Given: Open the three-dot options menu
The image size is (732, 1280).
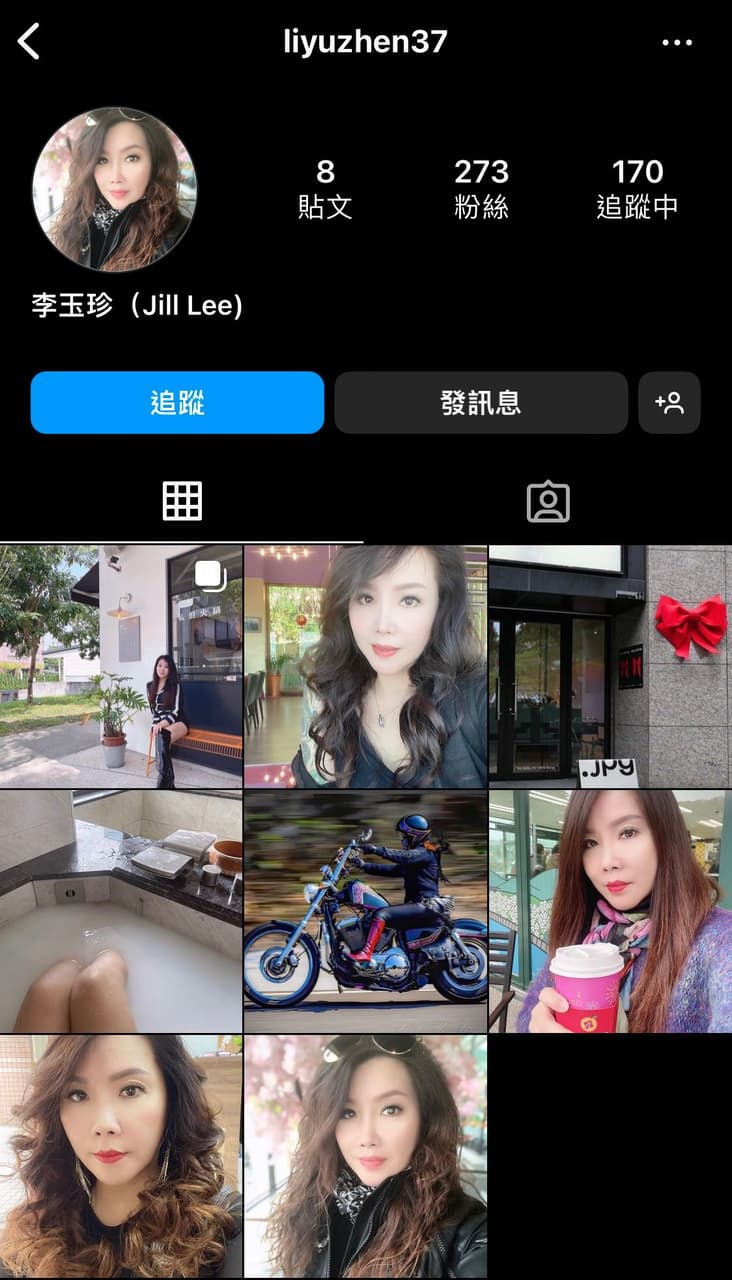Looking at the screenshot, I should (x=678, y=42).
